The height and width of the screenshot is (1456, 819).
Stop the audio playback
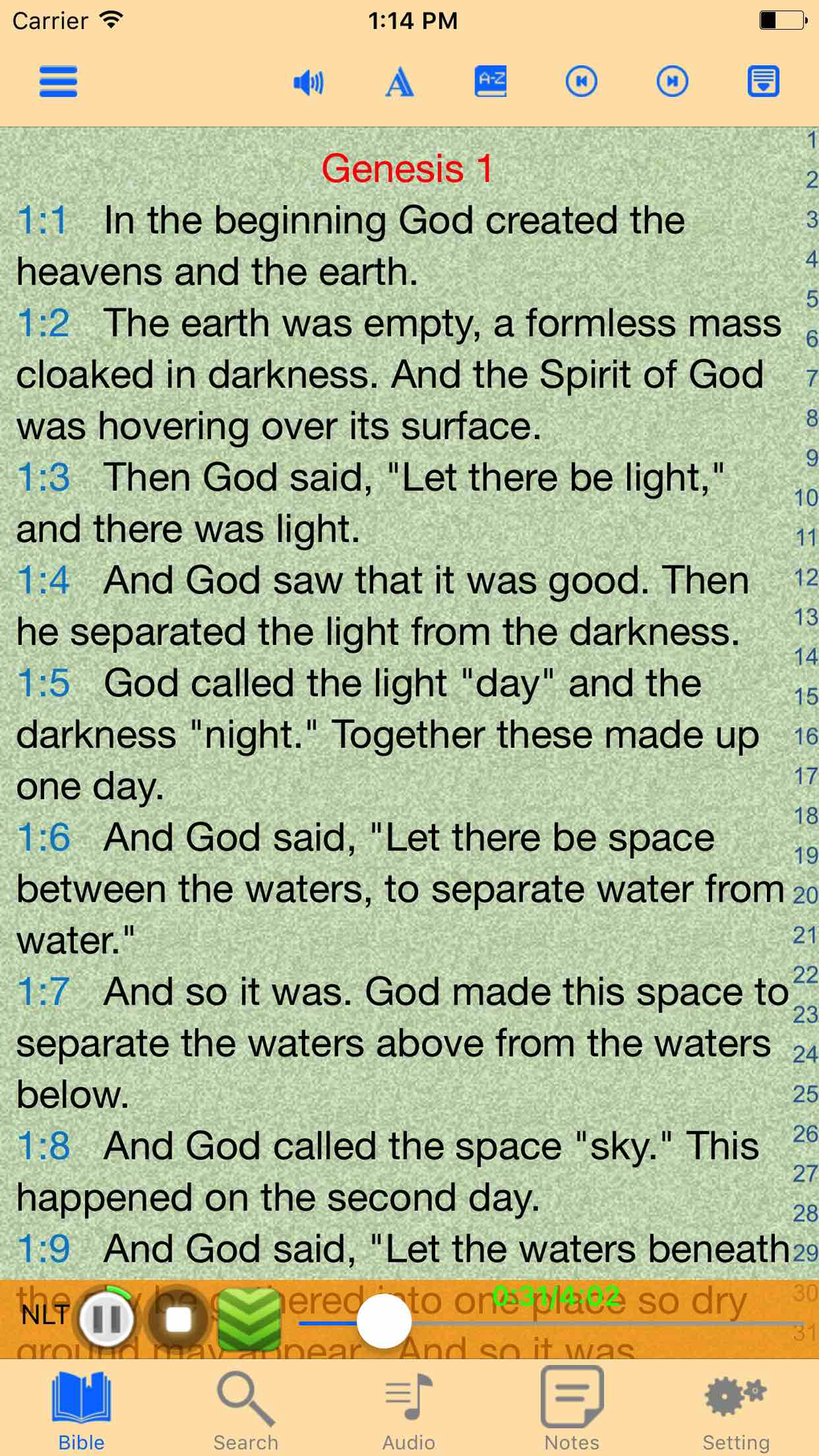coord(178,1317)
